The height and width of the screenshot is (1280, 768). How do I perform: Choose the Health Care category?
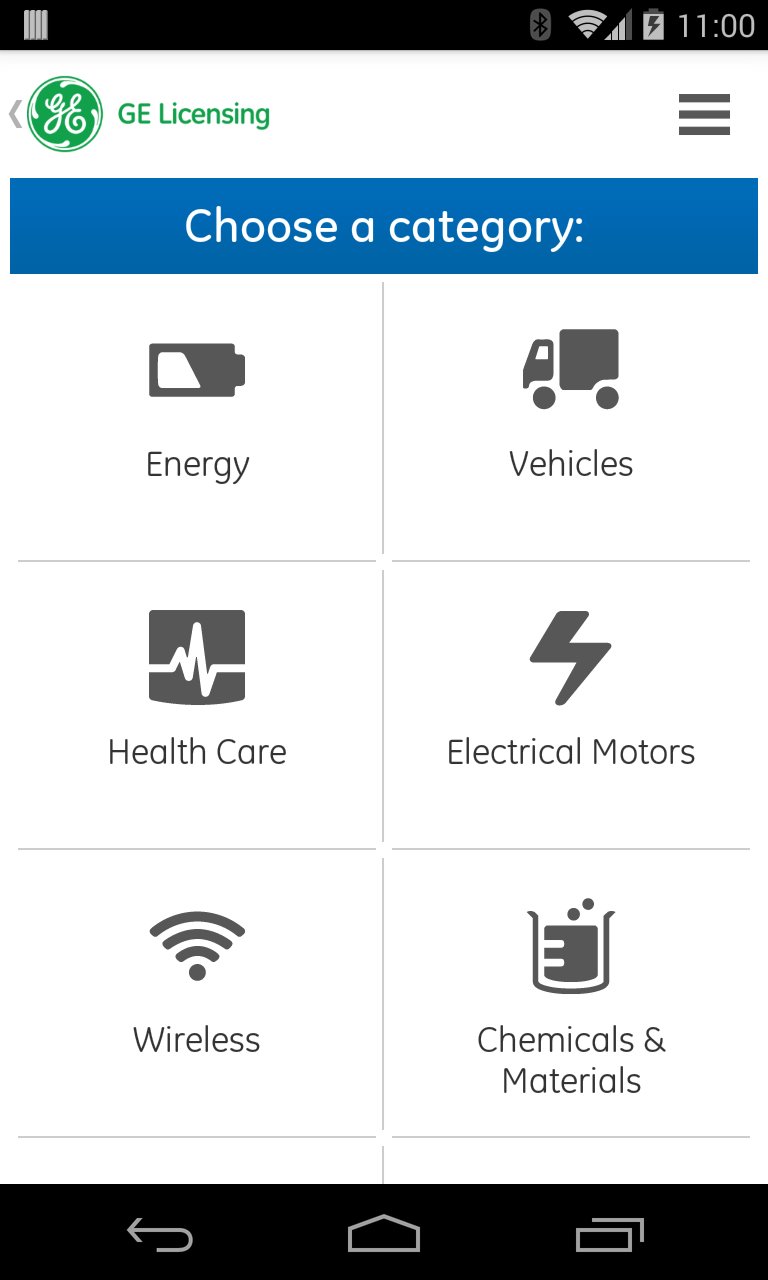coord(197,705)
